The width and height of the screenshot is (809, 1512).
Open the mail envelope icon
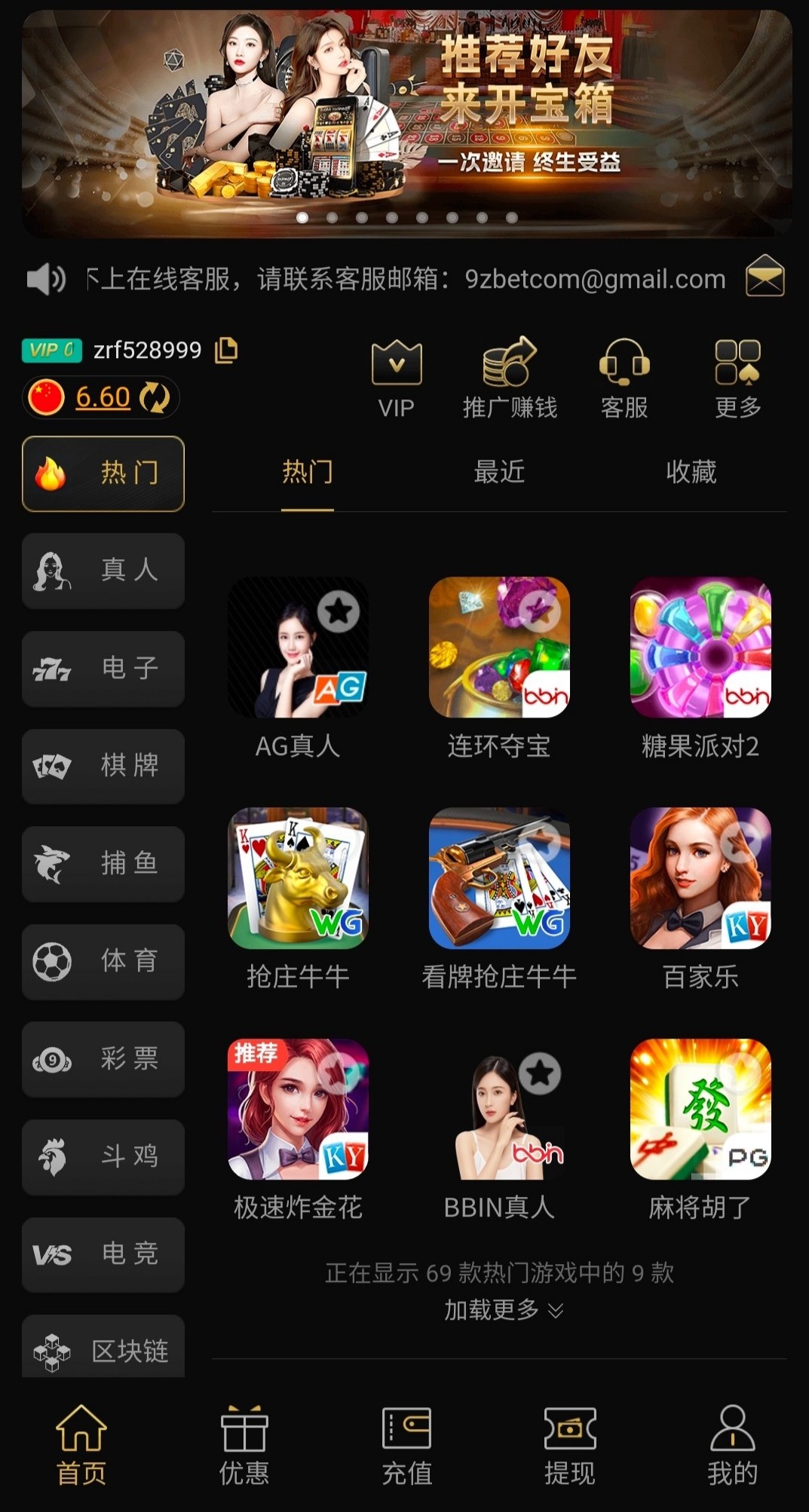pyautogui.click(x=765, y=277)
